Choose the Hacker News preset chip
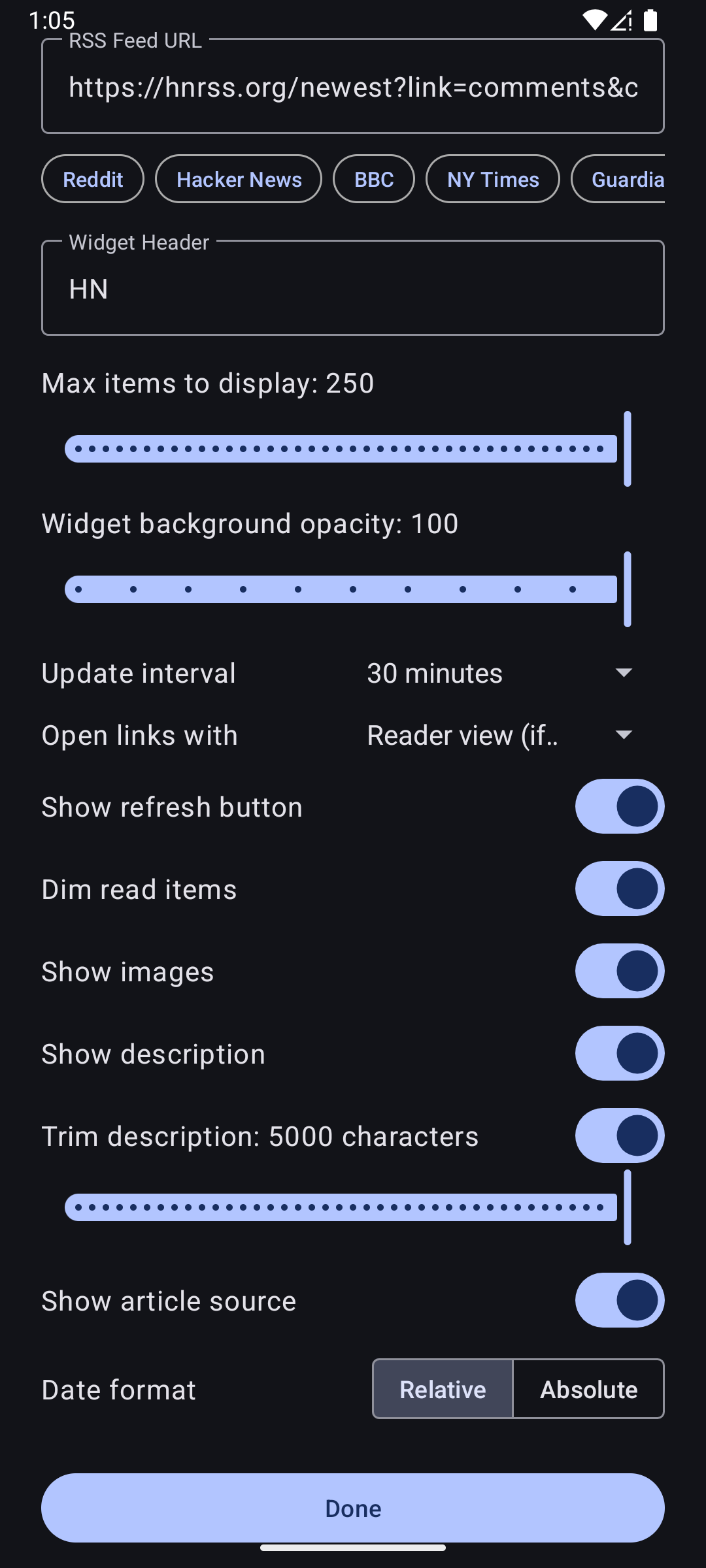706x1568 pixels. pos(239,179)
